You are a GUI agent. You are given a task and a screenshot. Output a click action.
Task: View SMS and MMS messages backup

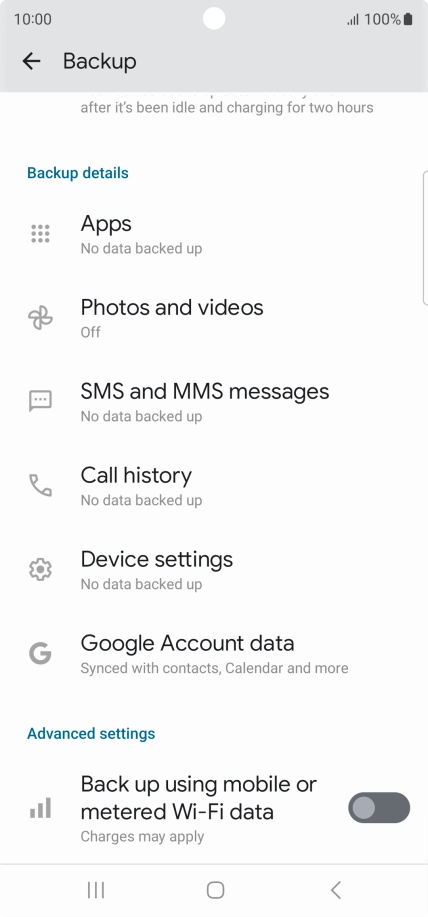coord(214,402)
